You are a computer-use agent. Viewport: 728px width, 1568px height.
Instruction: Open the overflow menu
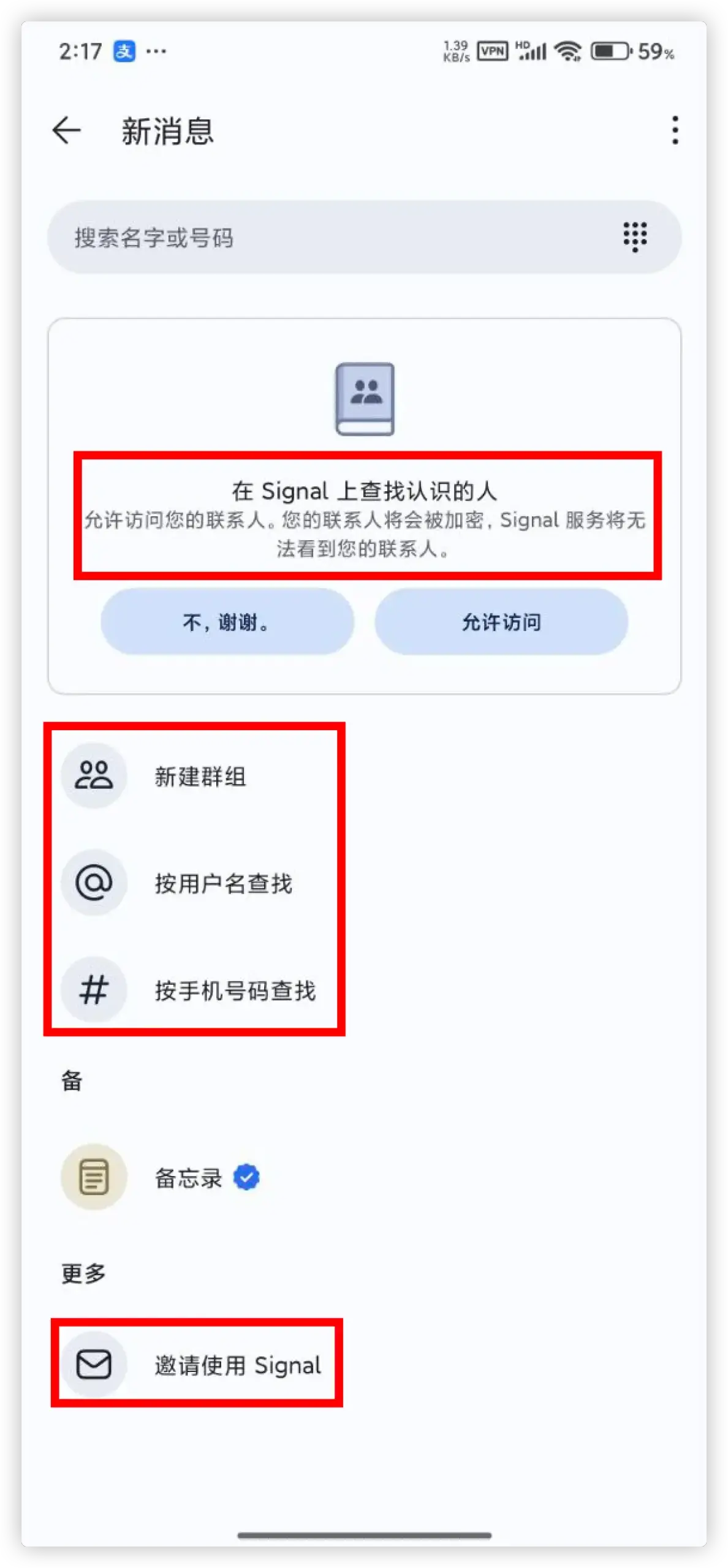click(675, 130)
